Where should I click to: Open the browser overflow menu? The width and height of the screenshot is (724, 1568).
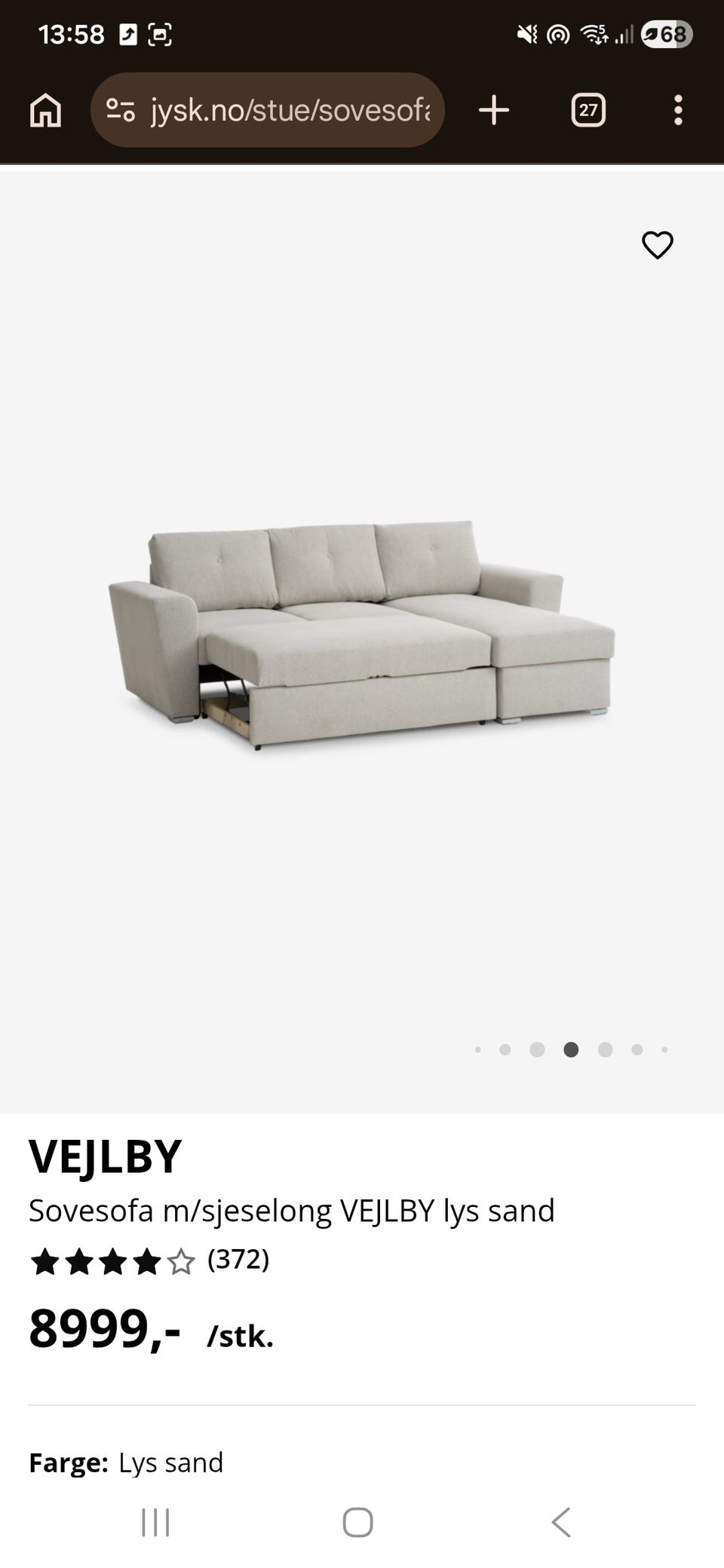pos(678,110)
